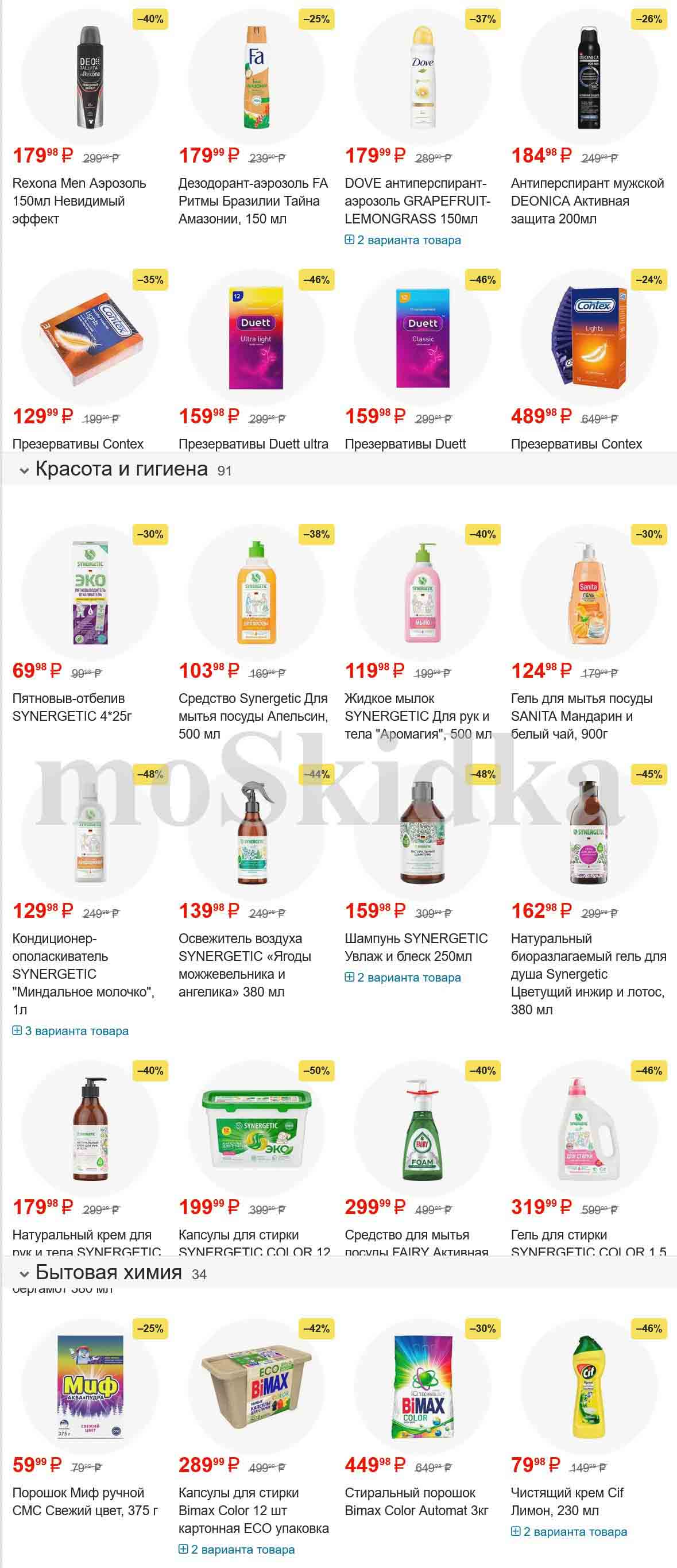Open the Жидкое мыло SYNERGETIC Аромагия card
Viewport: 677px width, 1568px height.
417,715
